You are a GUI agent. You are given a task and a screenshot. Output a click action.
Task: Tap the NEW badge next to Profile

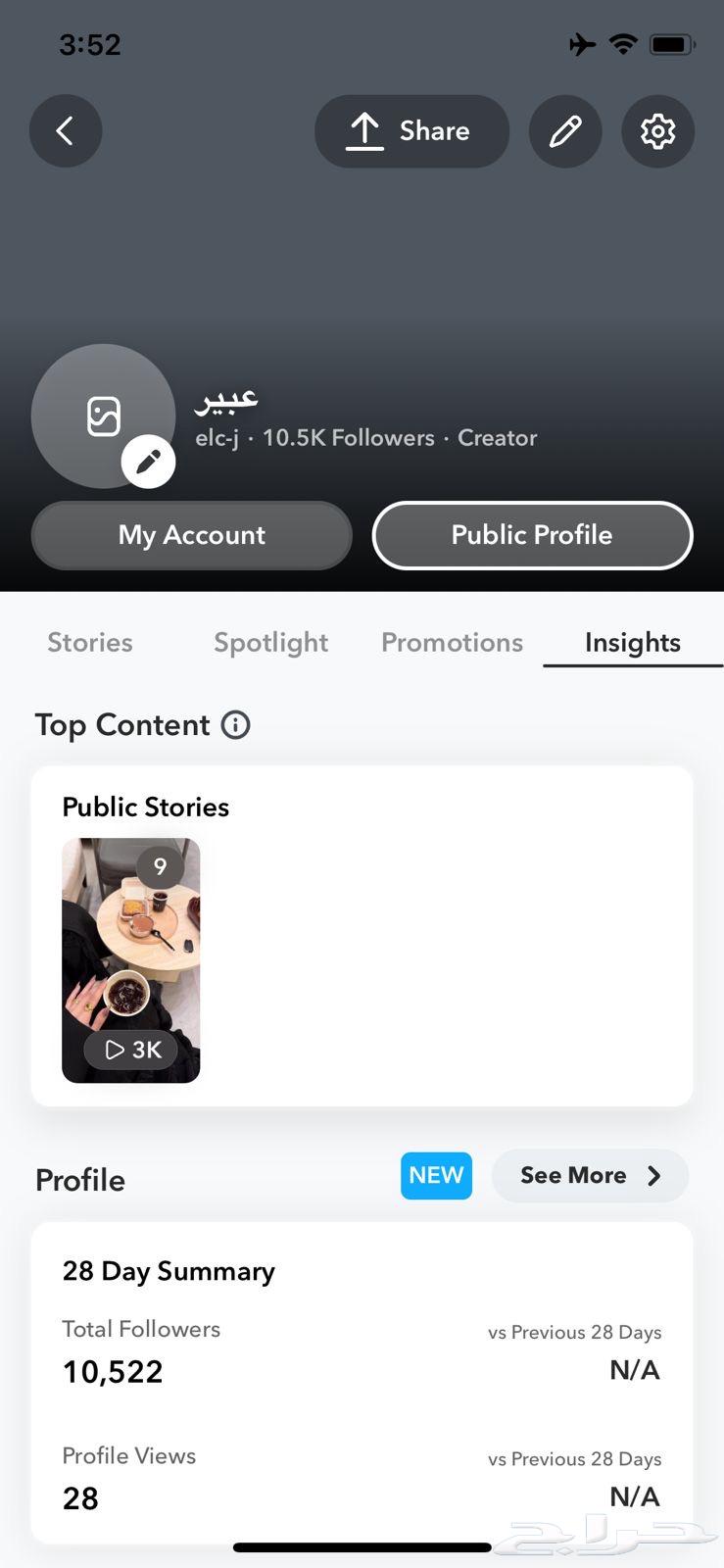pyautogui.click(x=436, y=1175)
